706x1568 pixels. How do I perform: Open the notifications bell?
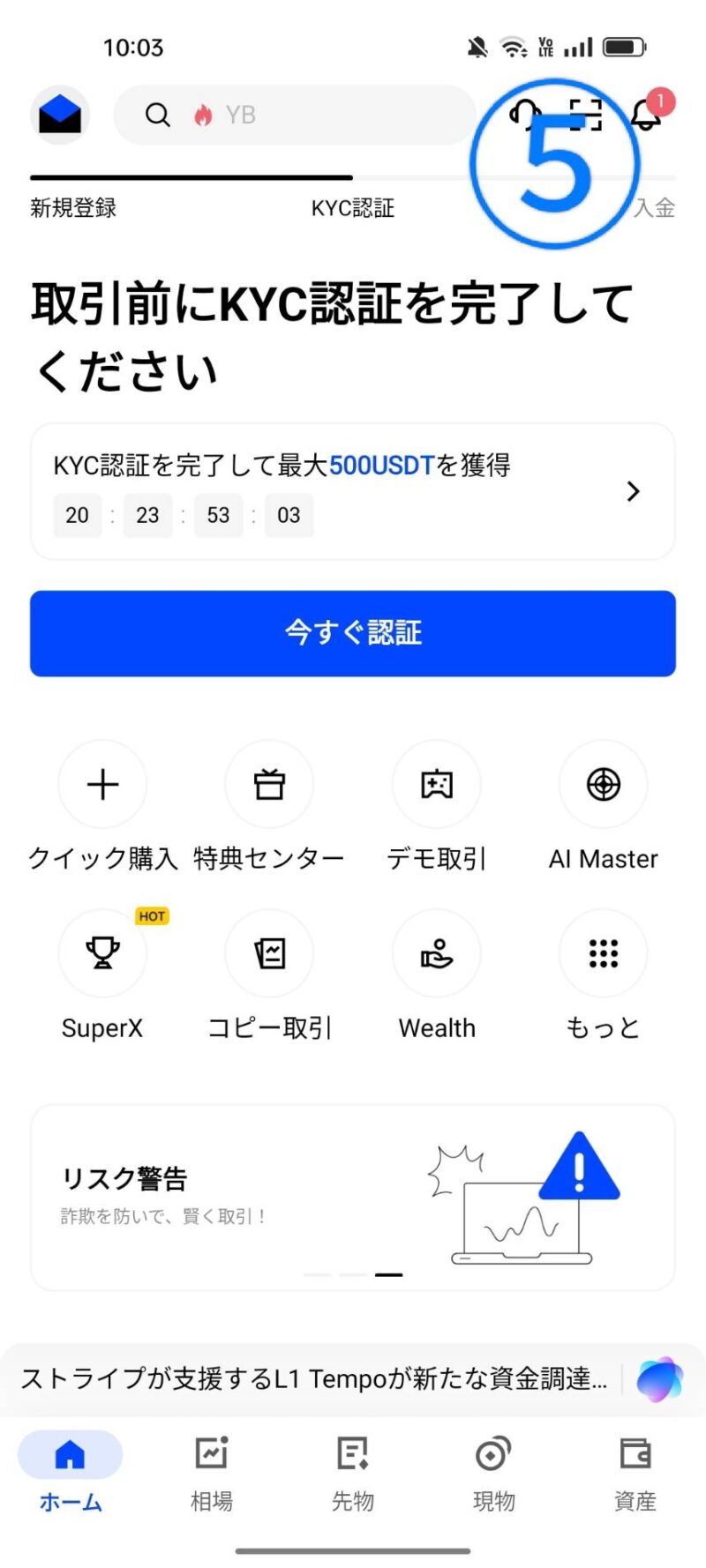pos(646,116)
